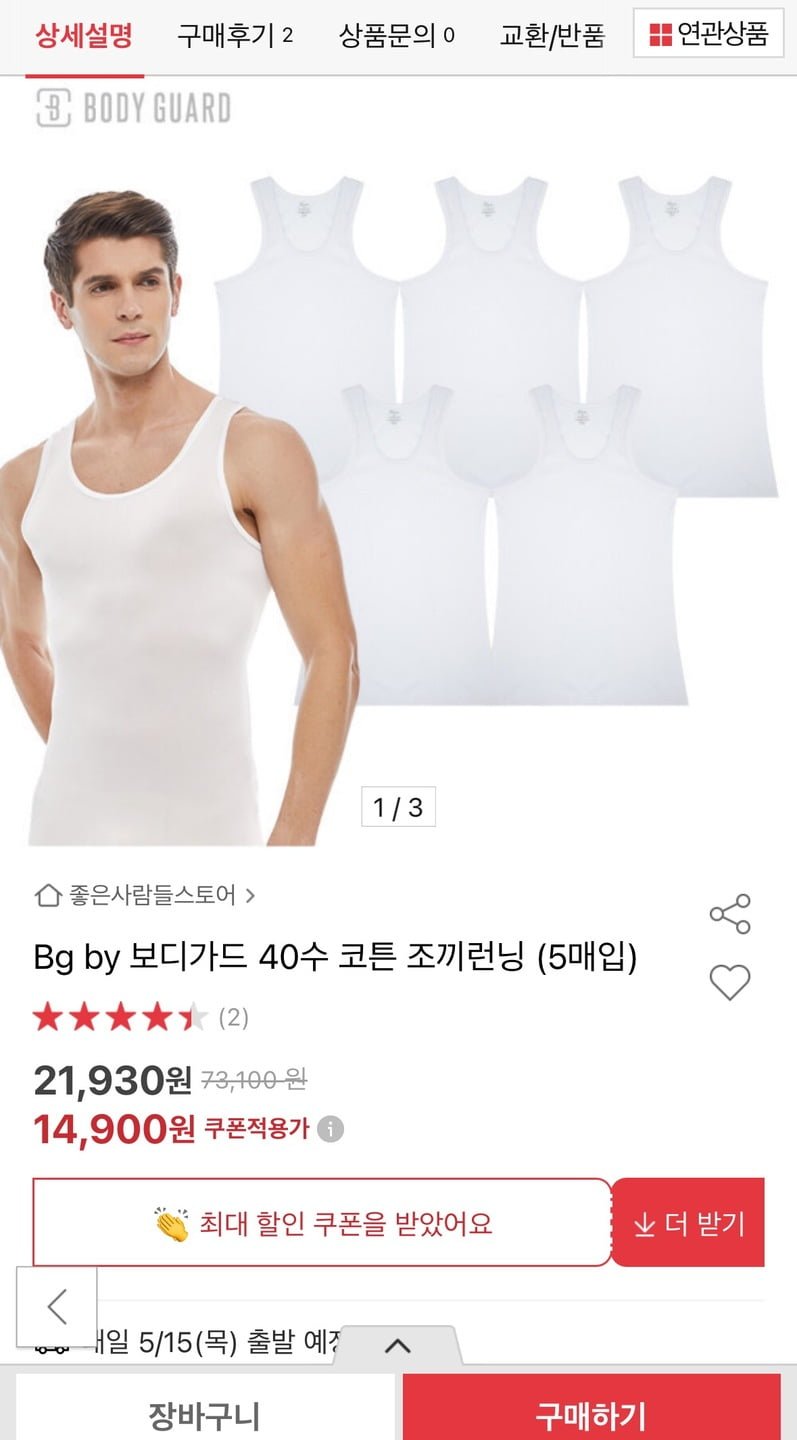Go back with the left arrow button
797x1440 pixels.
[57, 1306]
